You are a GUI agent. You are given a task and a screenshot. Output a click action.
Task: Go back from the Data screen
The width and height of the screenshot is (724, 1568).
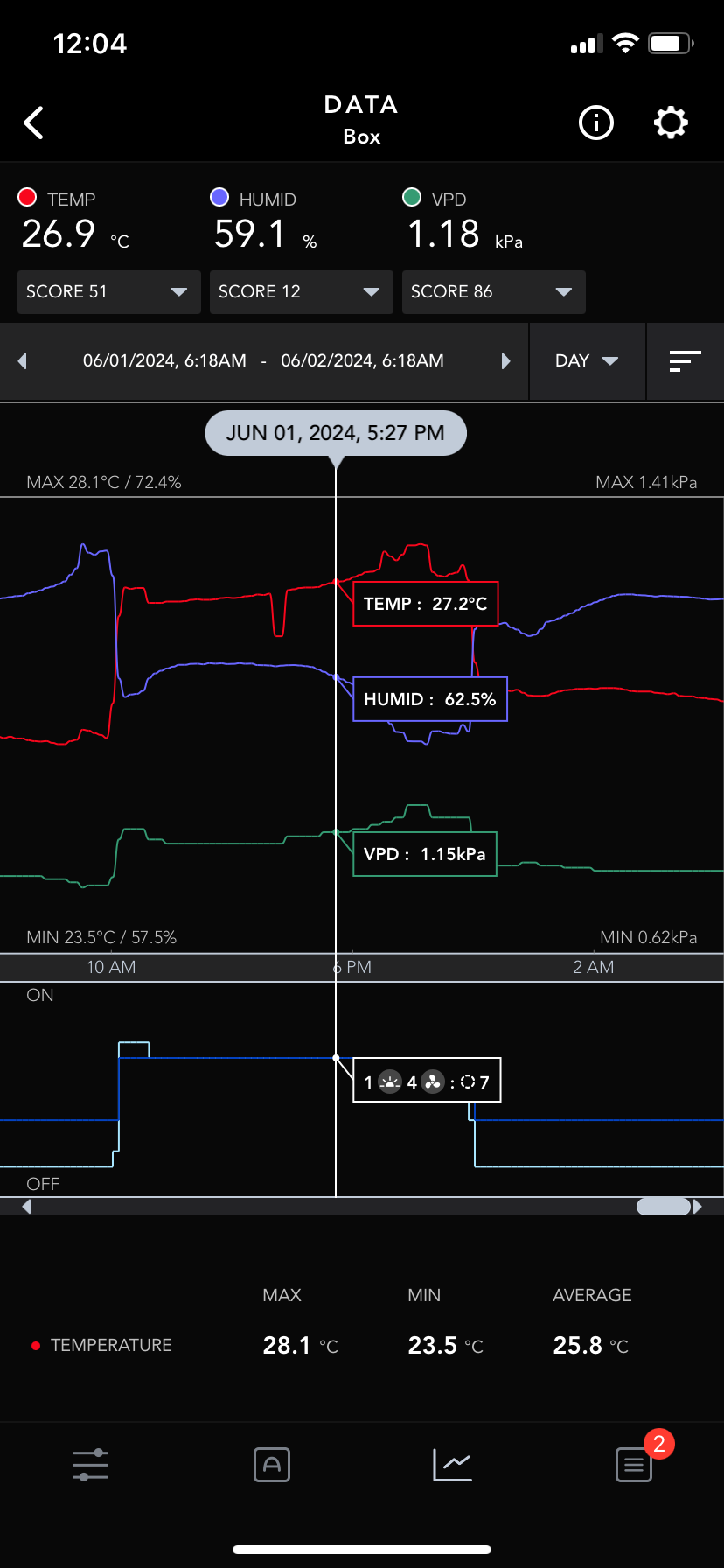[34, 123]
